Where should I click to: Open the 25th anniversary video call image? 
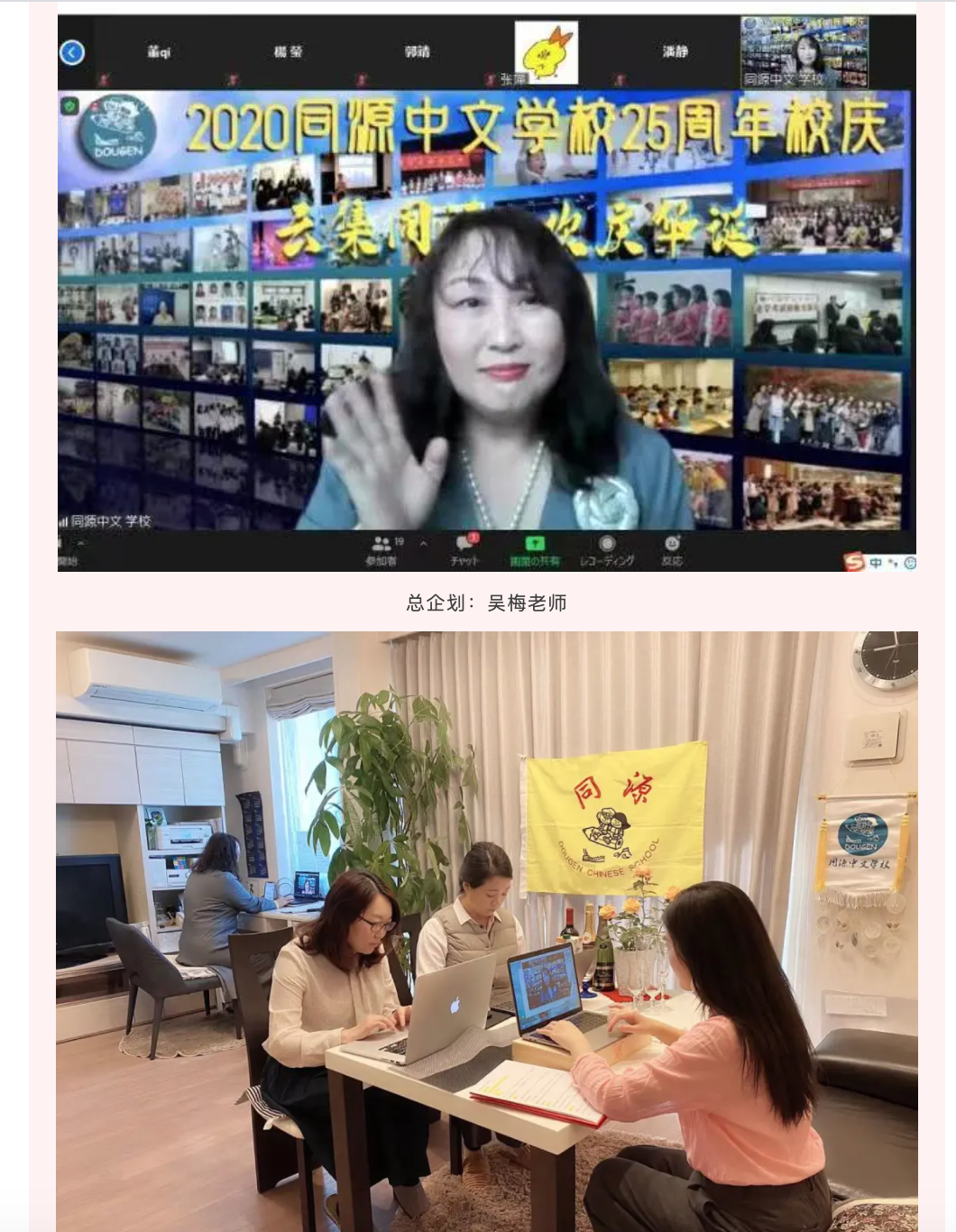[x=487, y=293]
